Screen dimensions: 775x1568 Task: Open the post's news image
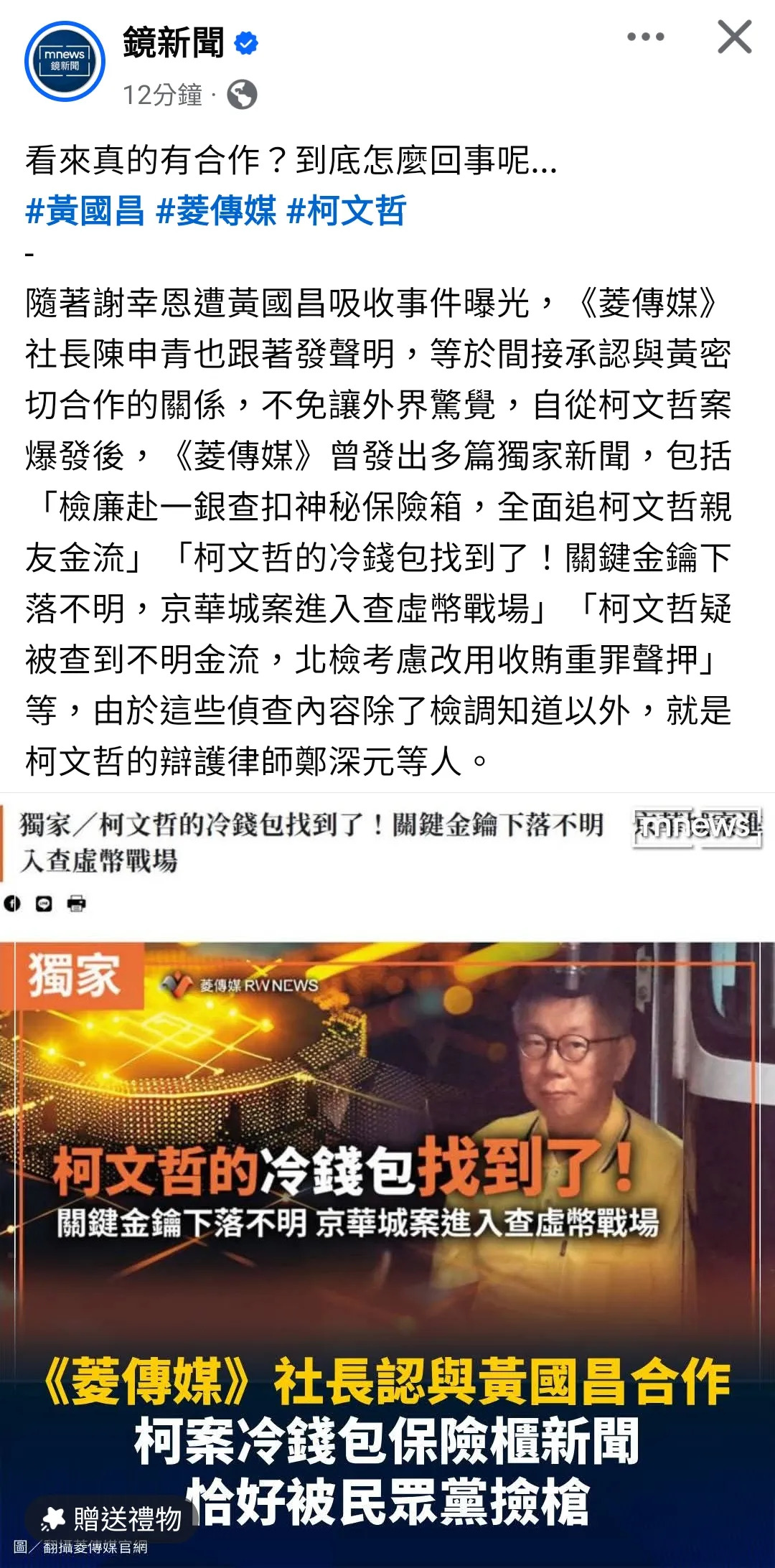coord(387,1177)
